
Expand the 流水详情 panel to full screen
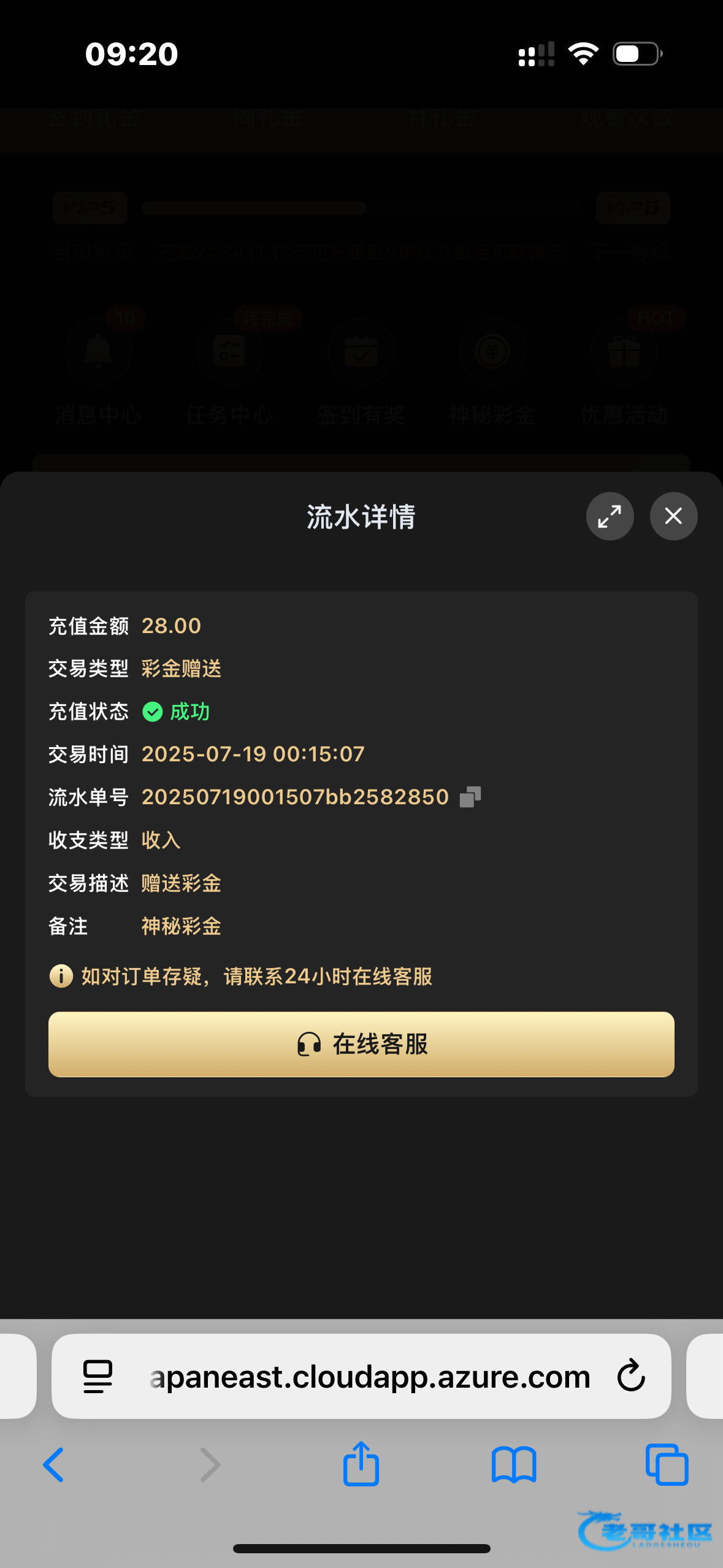pyautogui.click(x=610, y=516)
